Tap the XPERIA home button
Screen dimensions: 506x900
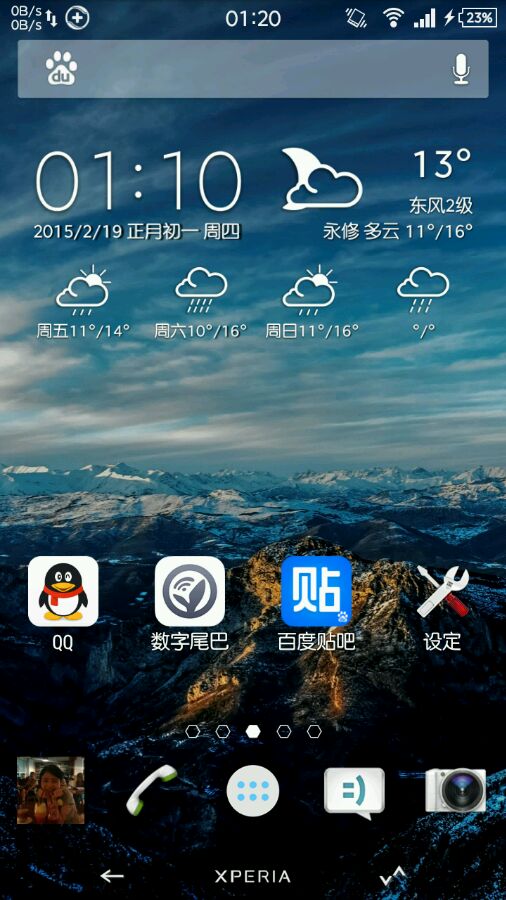click(x=253, y=876)
